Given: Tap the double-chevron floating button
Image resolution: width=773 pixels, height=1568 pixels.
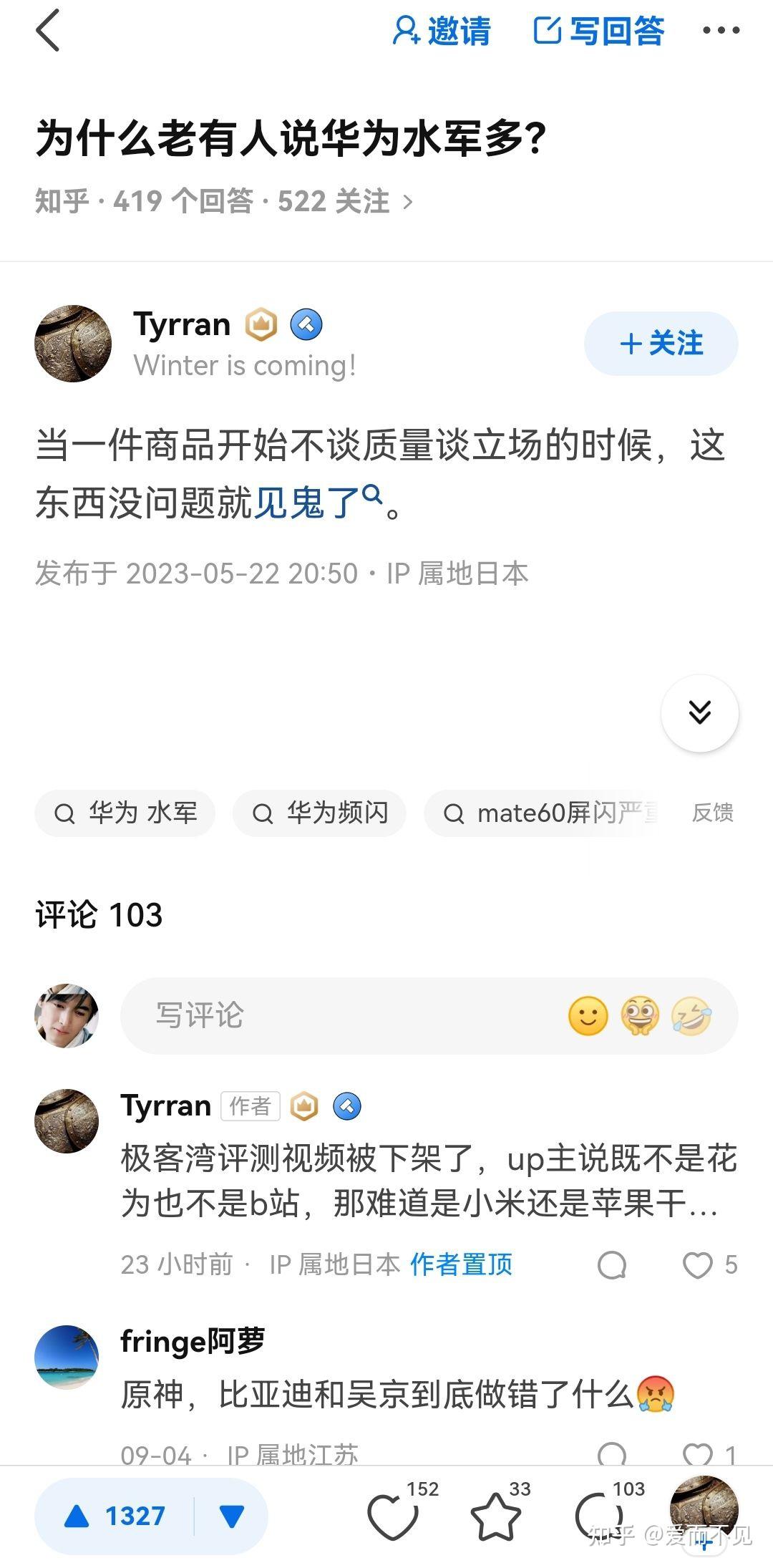Looking at the screenshot, I should click(699, 713).
